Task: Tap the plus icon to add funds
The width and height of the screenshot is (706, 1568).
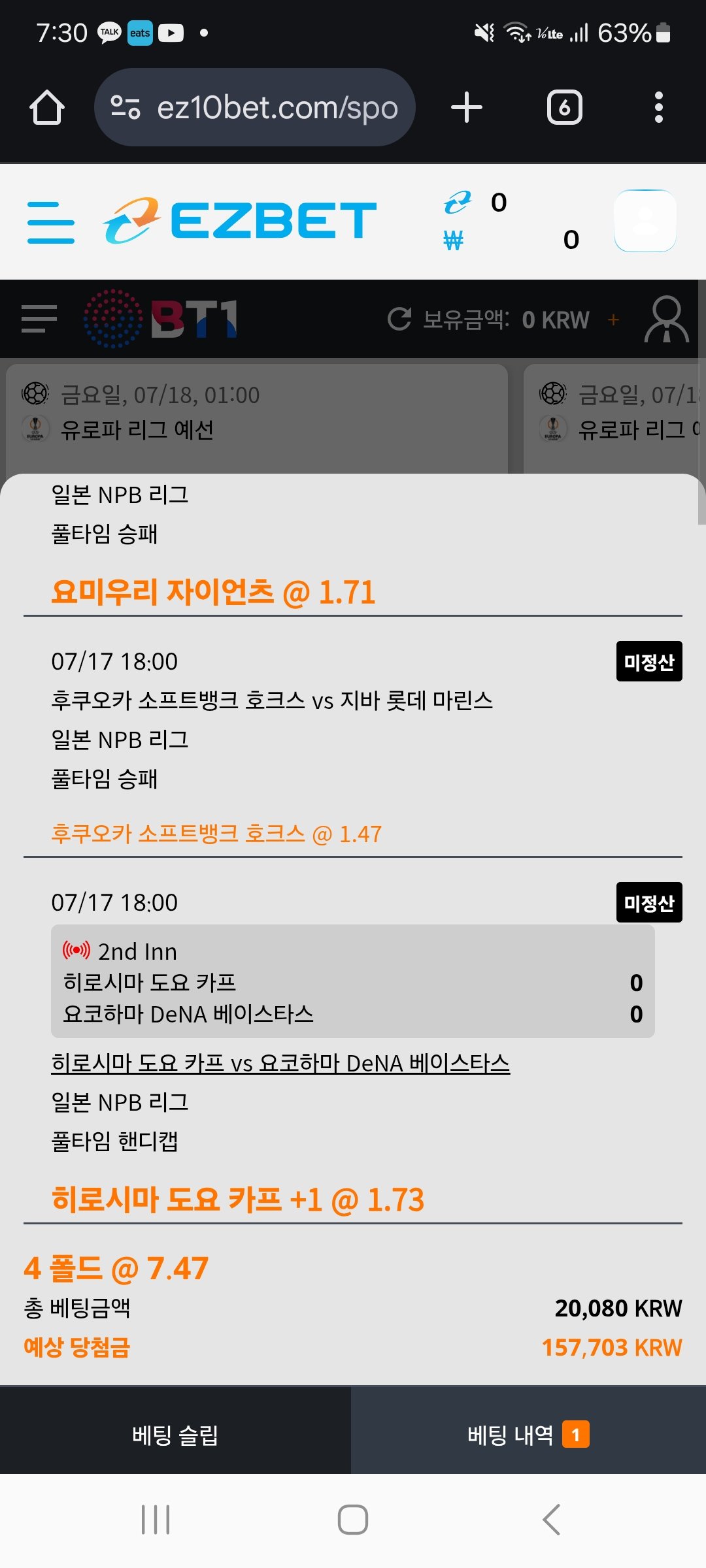Action: [x=613, y=319]
